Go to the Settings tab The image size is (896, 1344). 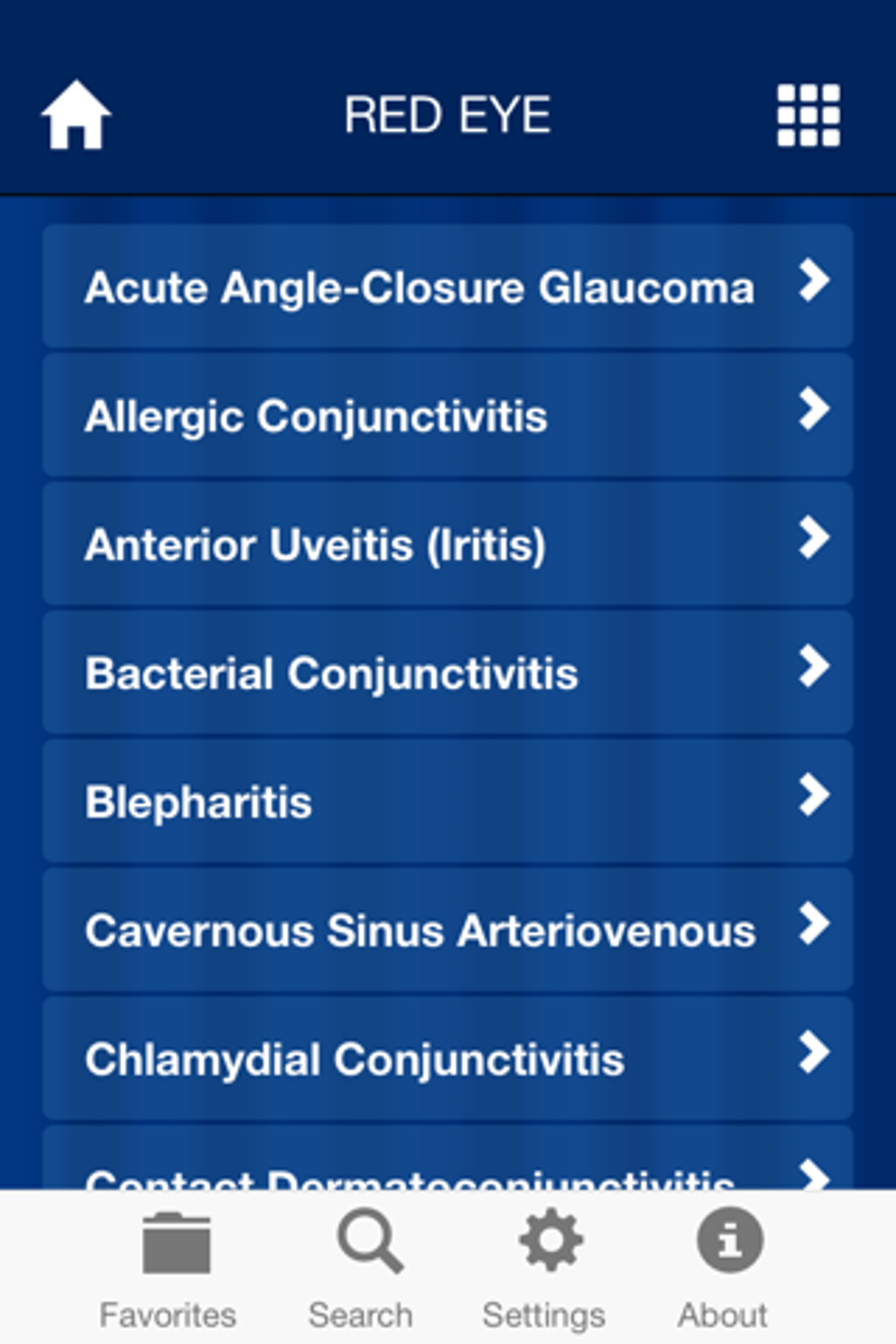point(545,1268)
